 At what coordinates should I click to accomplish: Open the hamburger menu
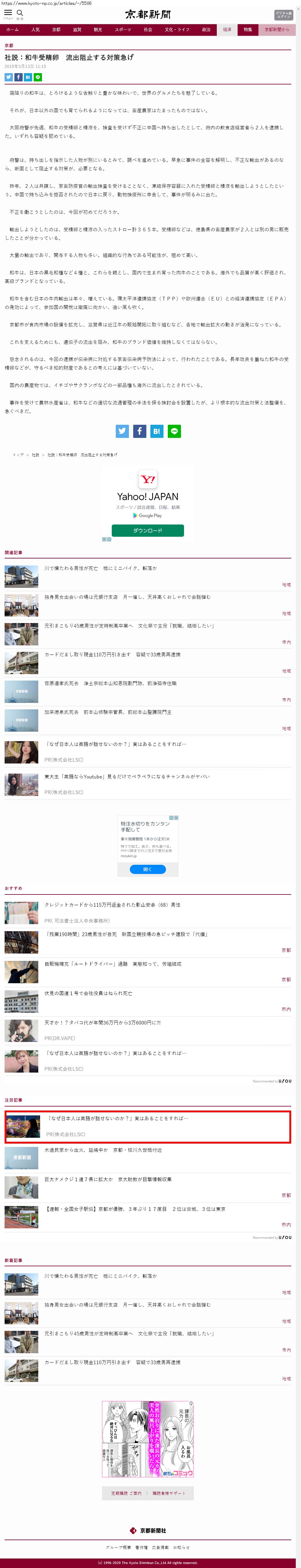point(8,13)
